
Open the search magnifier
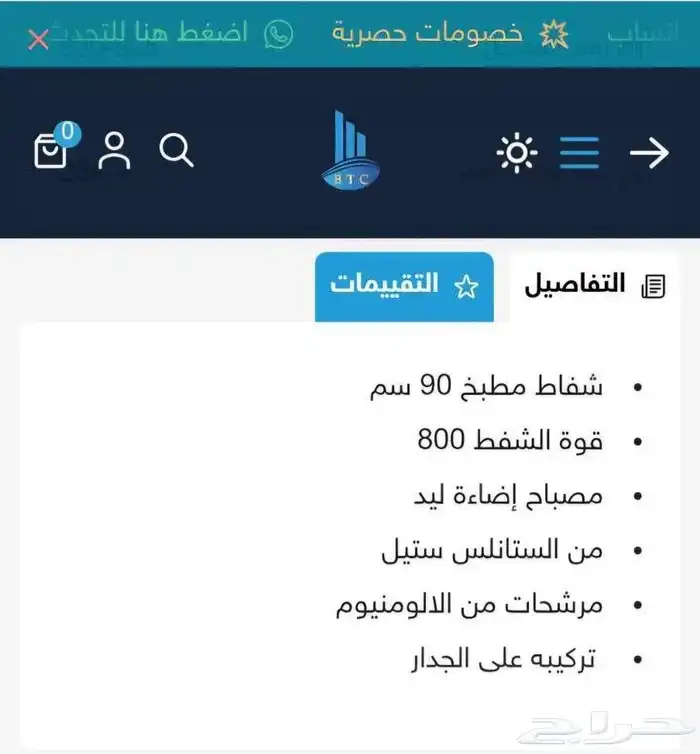tap(177, 151)
